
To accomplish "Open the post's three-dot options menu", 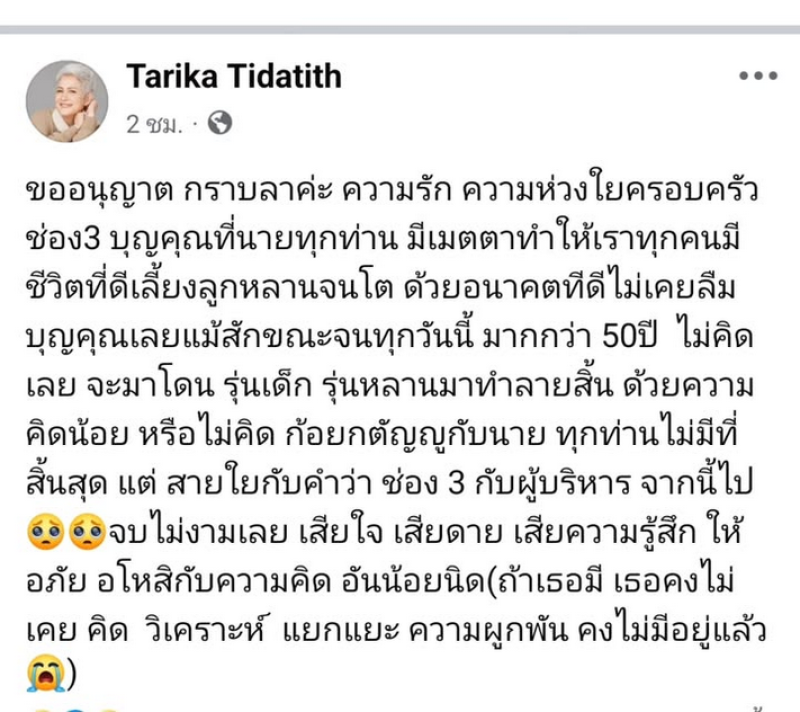I will pyautogui.click(x=757, y=76).
